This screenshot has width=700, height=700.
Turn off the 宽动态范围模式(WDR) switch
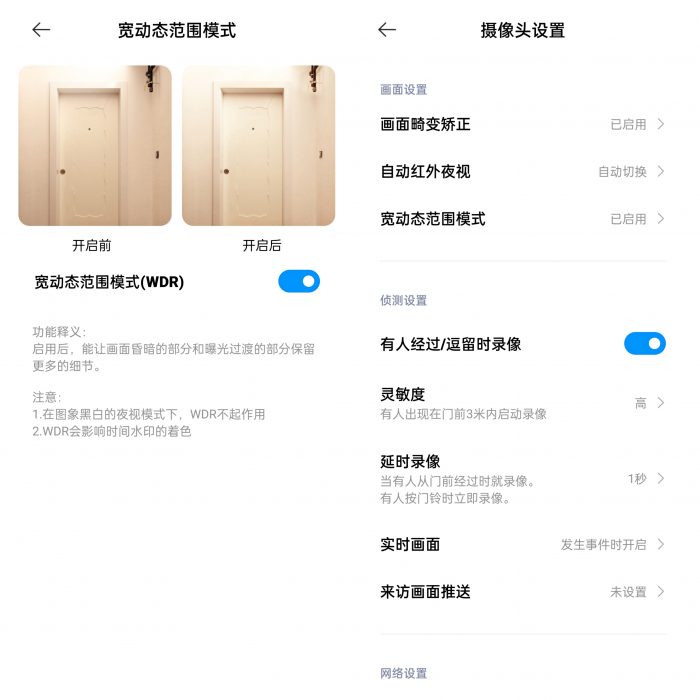(298, 281)
